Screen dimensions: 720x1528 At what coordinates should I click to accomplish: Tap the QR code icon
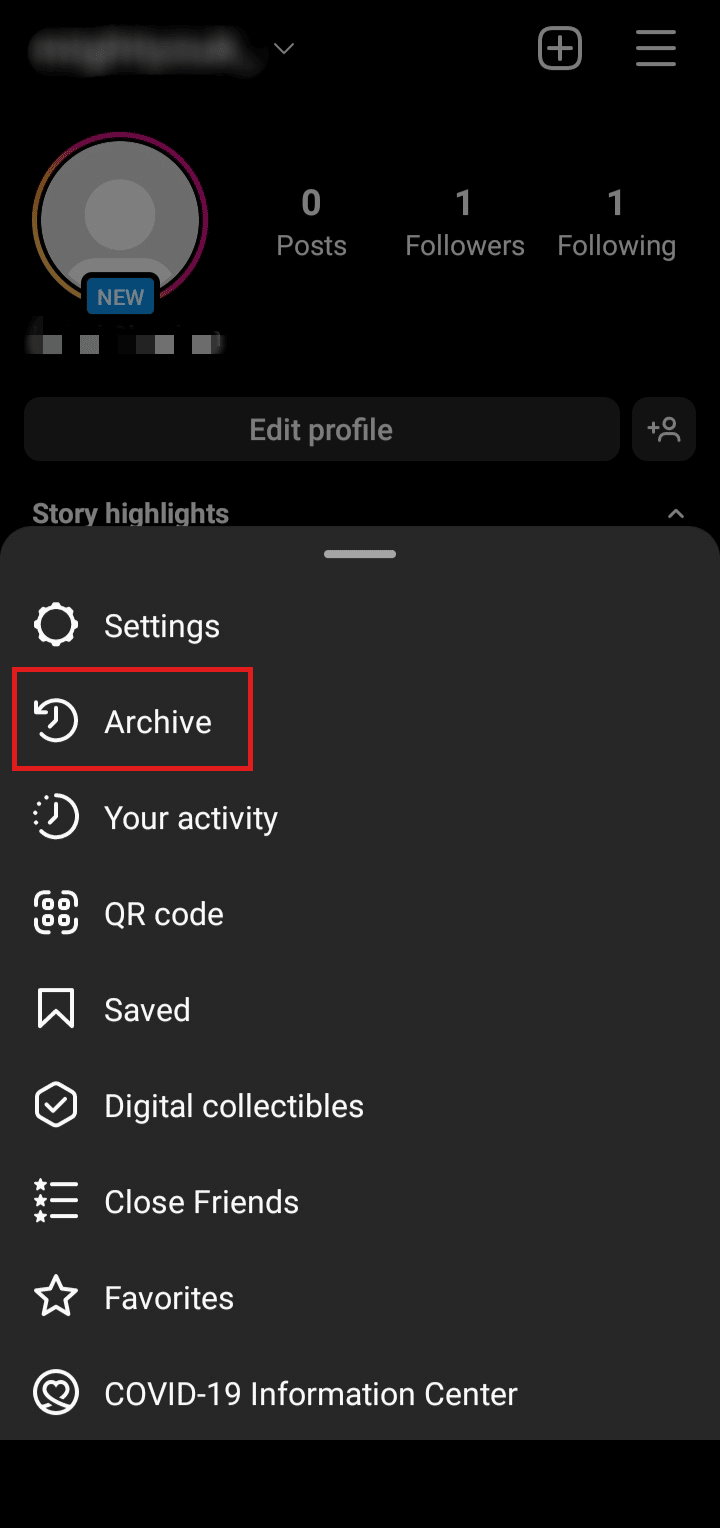click(56, 912)
